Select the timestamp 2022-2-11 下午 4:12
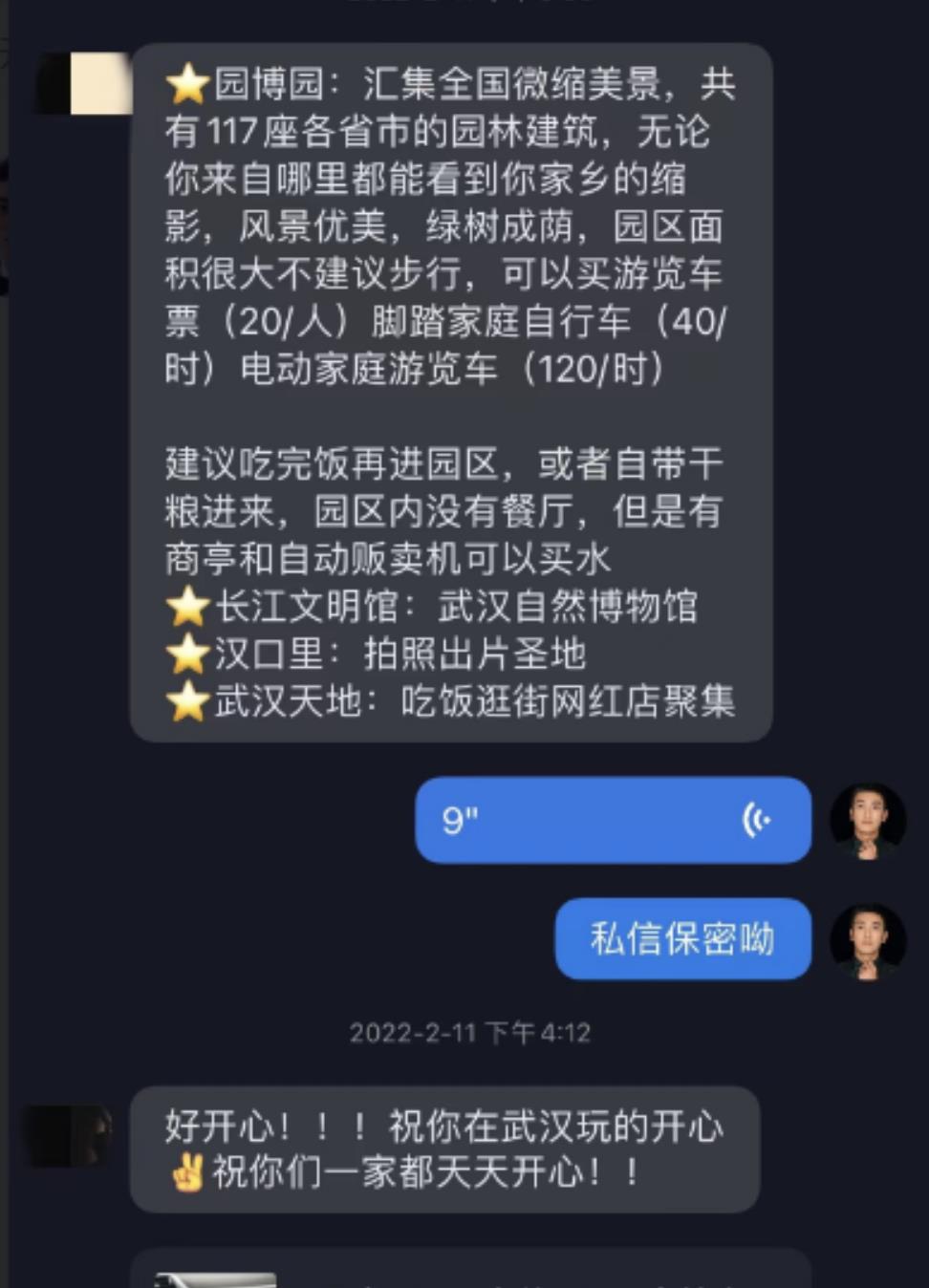This screenshot has height=1288, width=929. click(x=470, y=1032)
